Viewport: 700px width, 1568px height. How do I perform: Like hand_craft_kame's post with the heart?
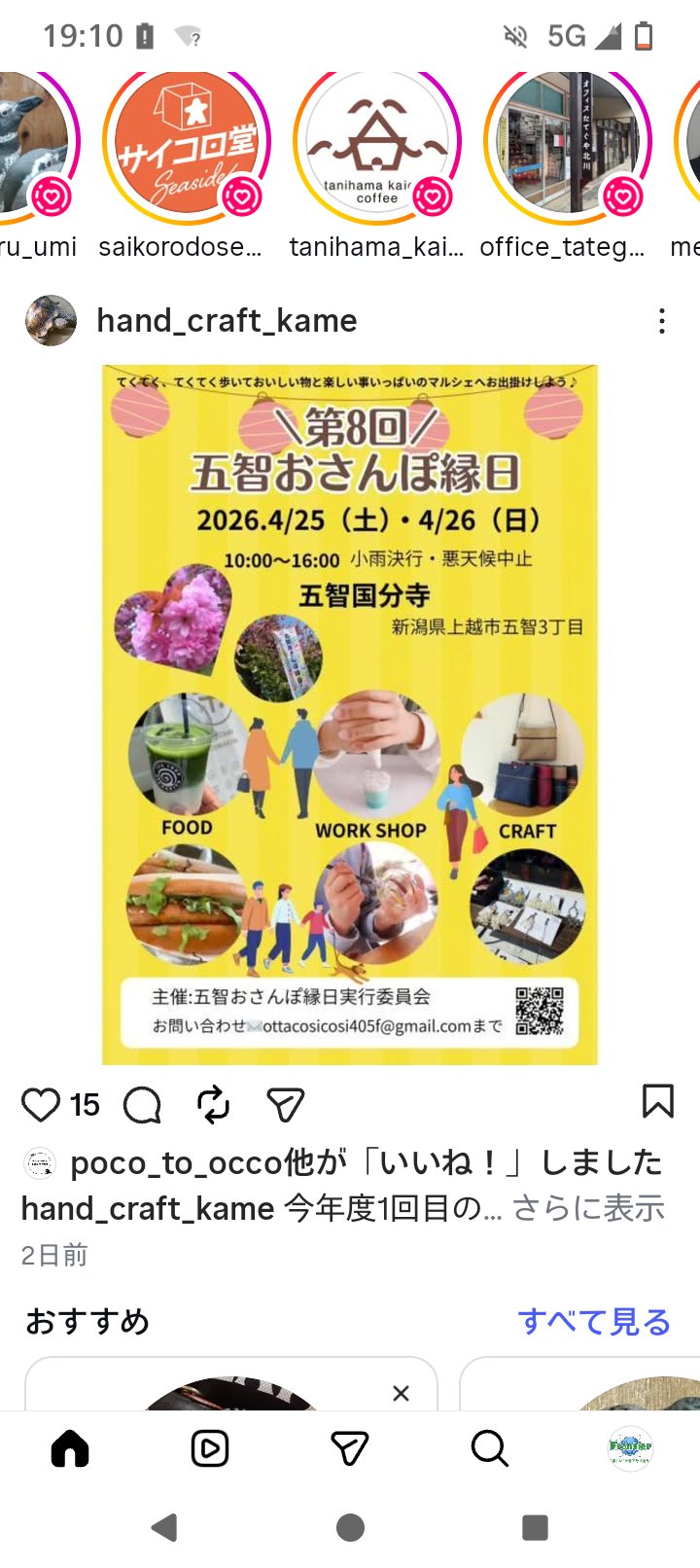point(41,1105)
